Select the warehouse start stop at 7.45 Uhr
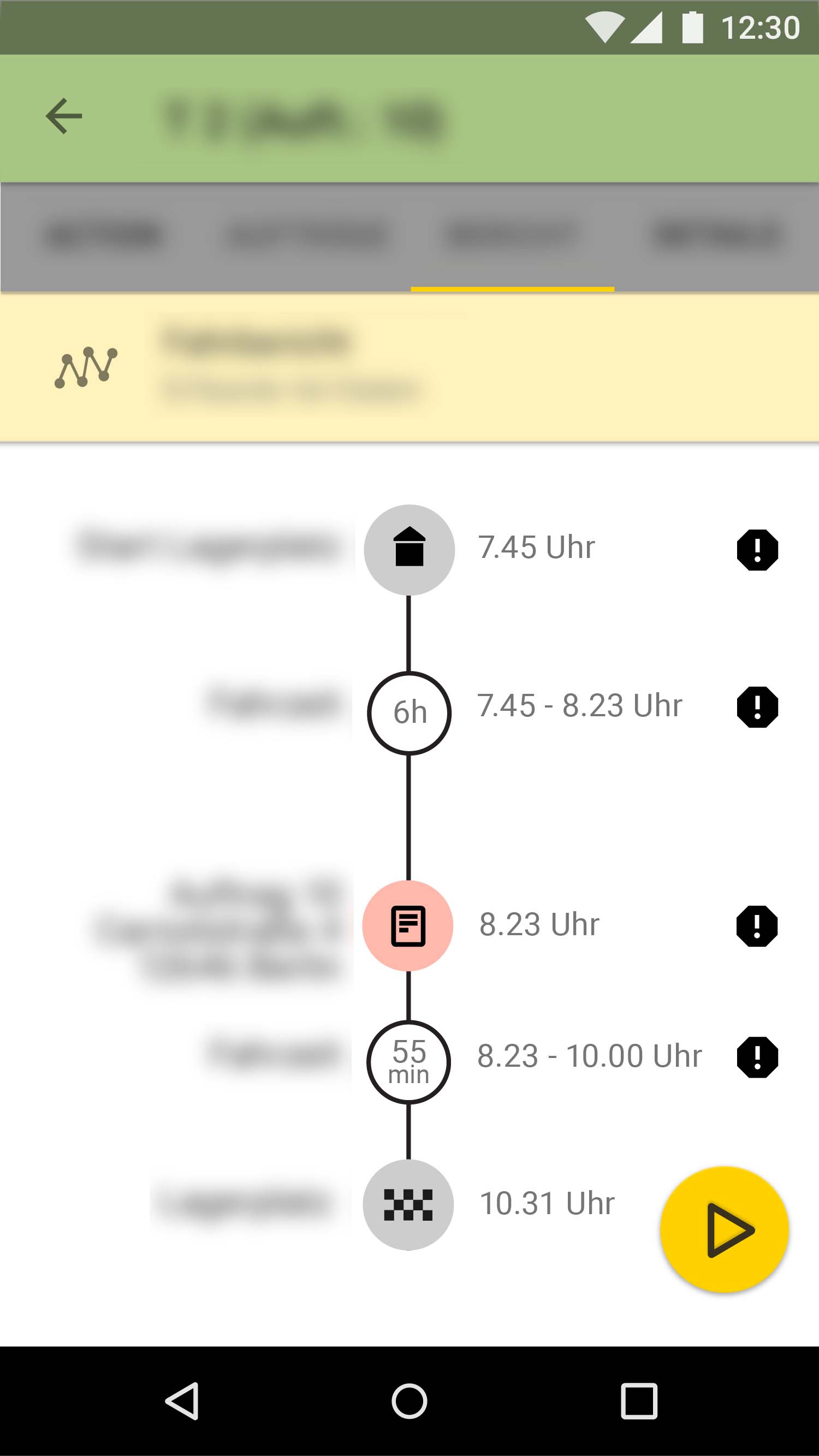This screenshot has width=819, height=1456. click(409, 549)
